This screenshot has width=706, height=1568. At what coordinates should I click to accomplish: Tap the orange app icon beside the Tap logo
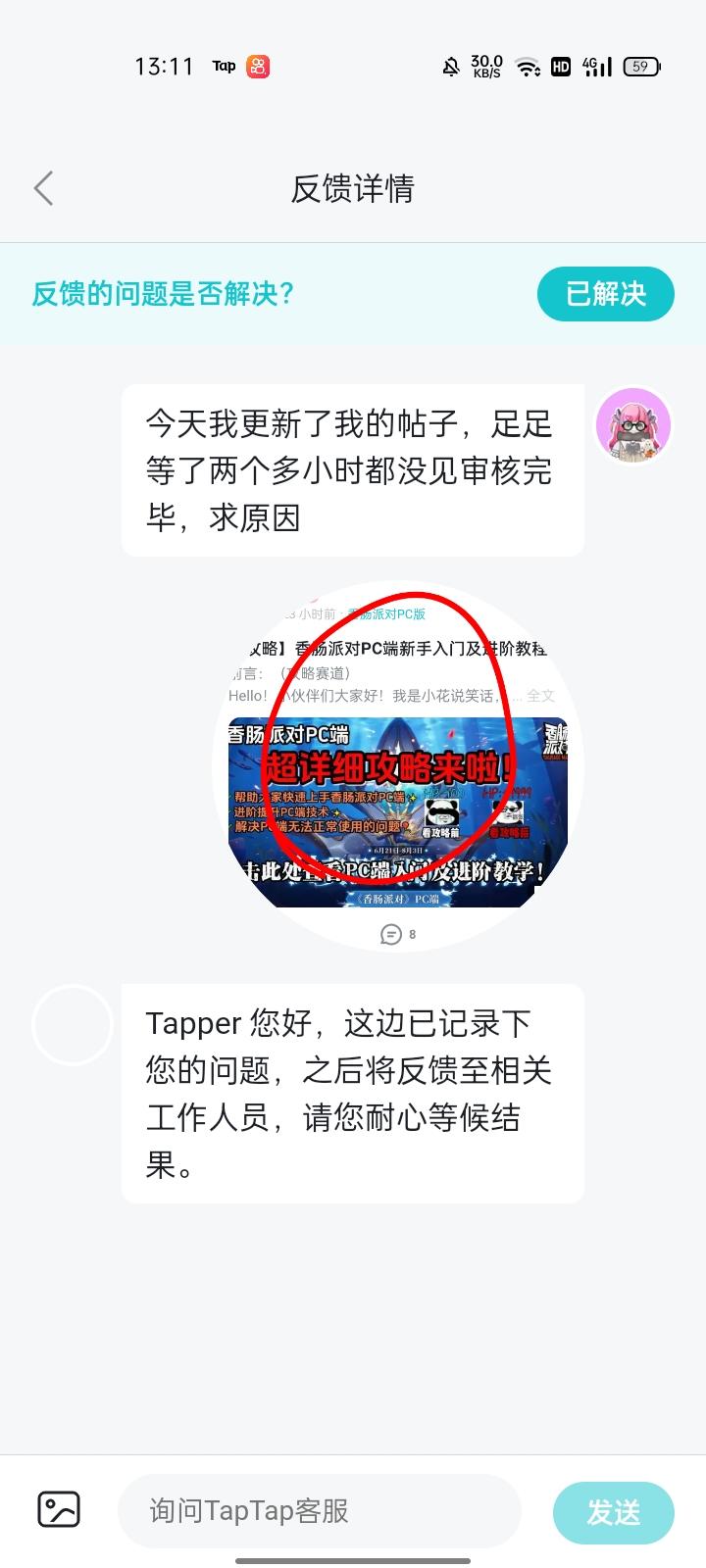(x=257, y=66)
